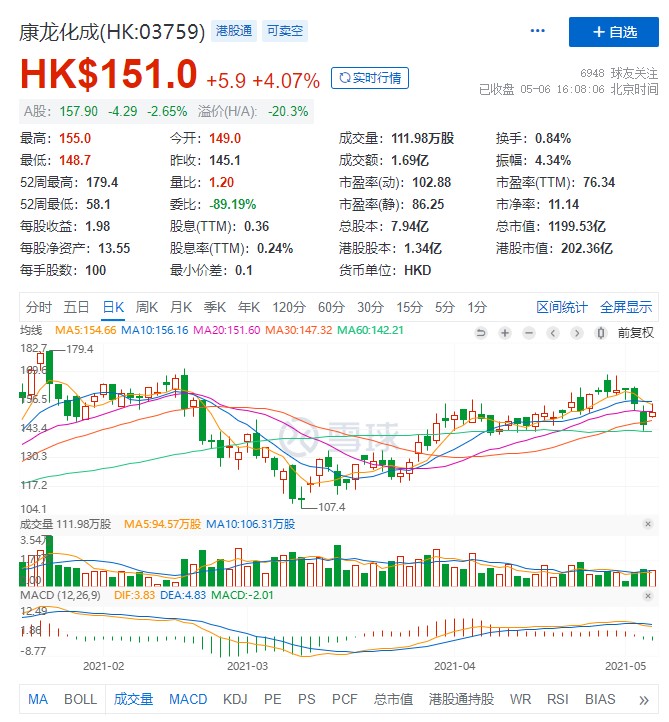Show the 港股通持股 indicator
The width and height of the screenshot is (669, 722).
point(462,699)
